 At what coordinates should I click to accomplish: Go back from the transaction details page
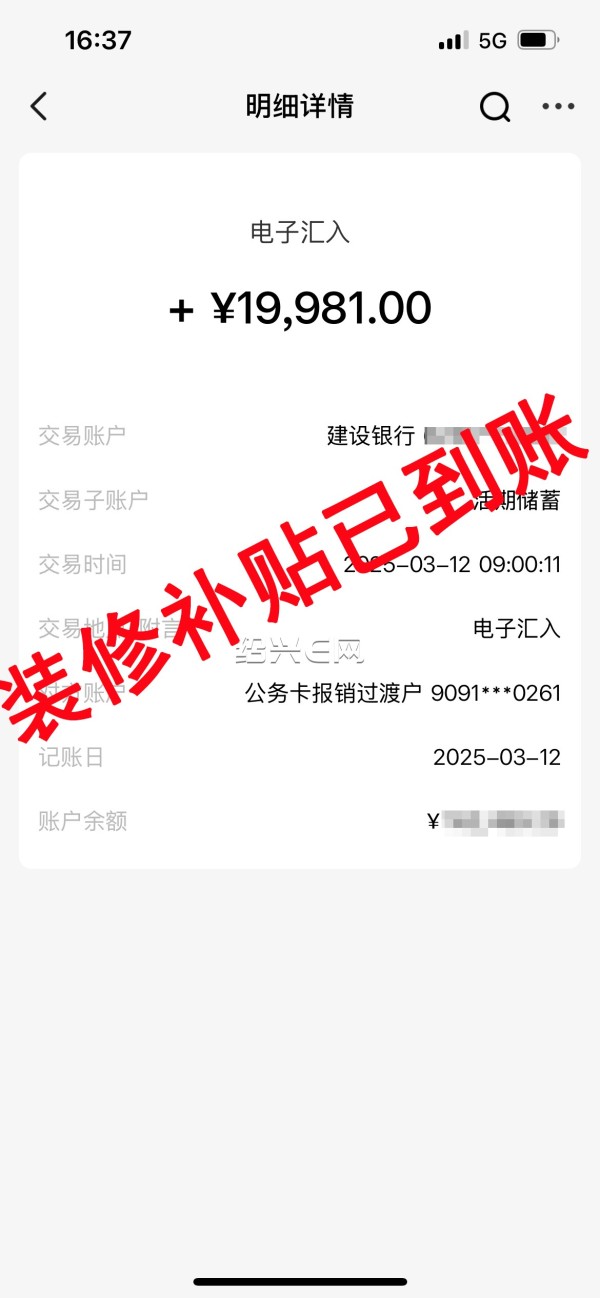(39, 106)
